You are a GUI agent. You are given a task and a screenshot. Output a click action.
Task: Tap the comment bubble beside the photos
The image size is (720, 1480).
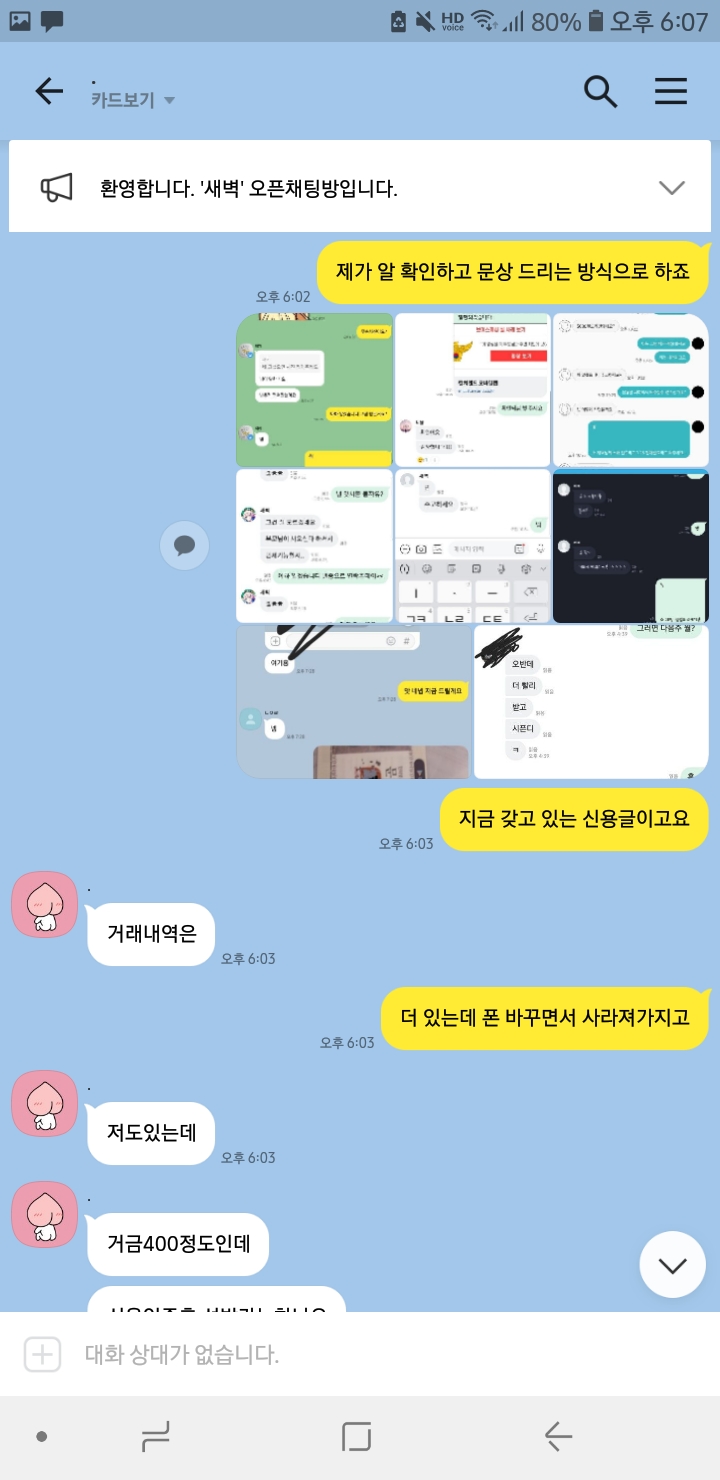[184, 546]
